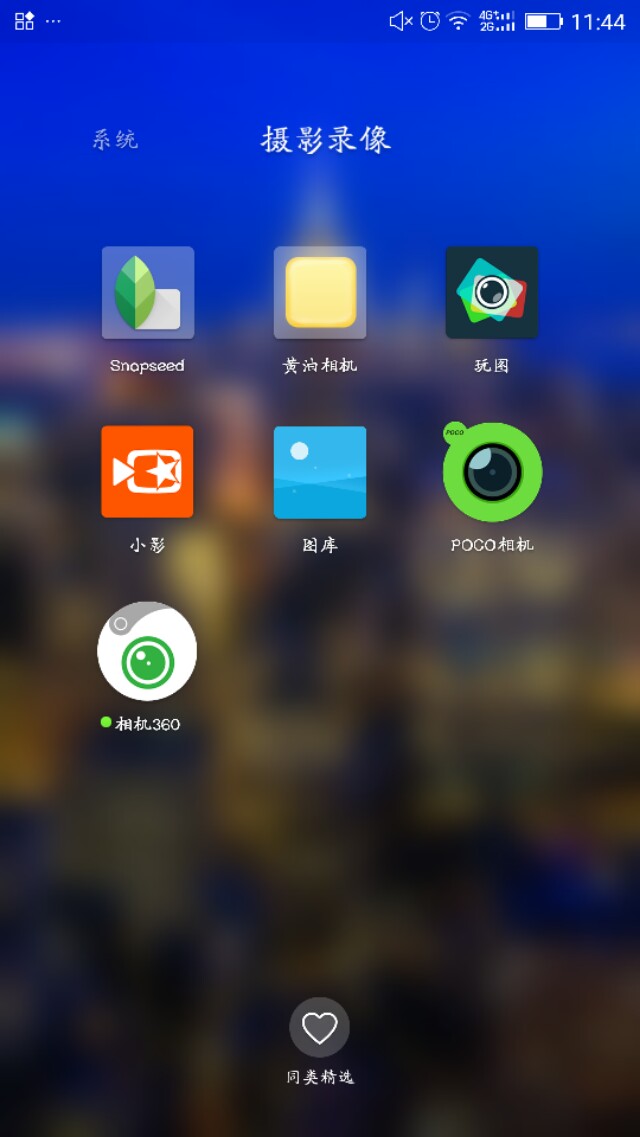Open the Snapseed app
The width and height of the screenshot is (640, 1137).
coord(148,293)
